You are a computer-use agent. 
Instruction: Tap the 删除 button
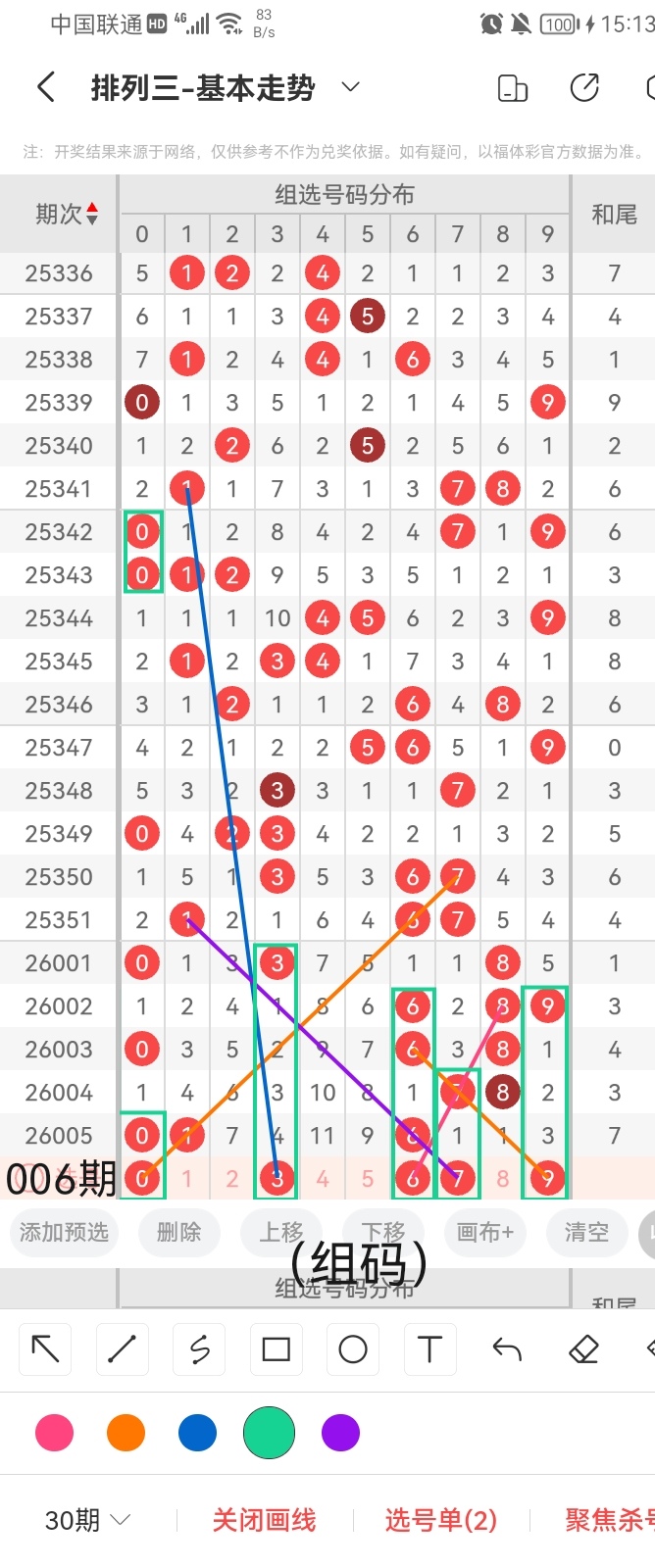pyautogui.click(x=178, y=1232)
